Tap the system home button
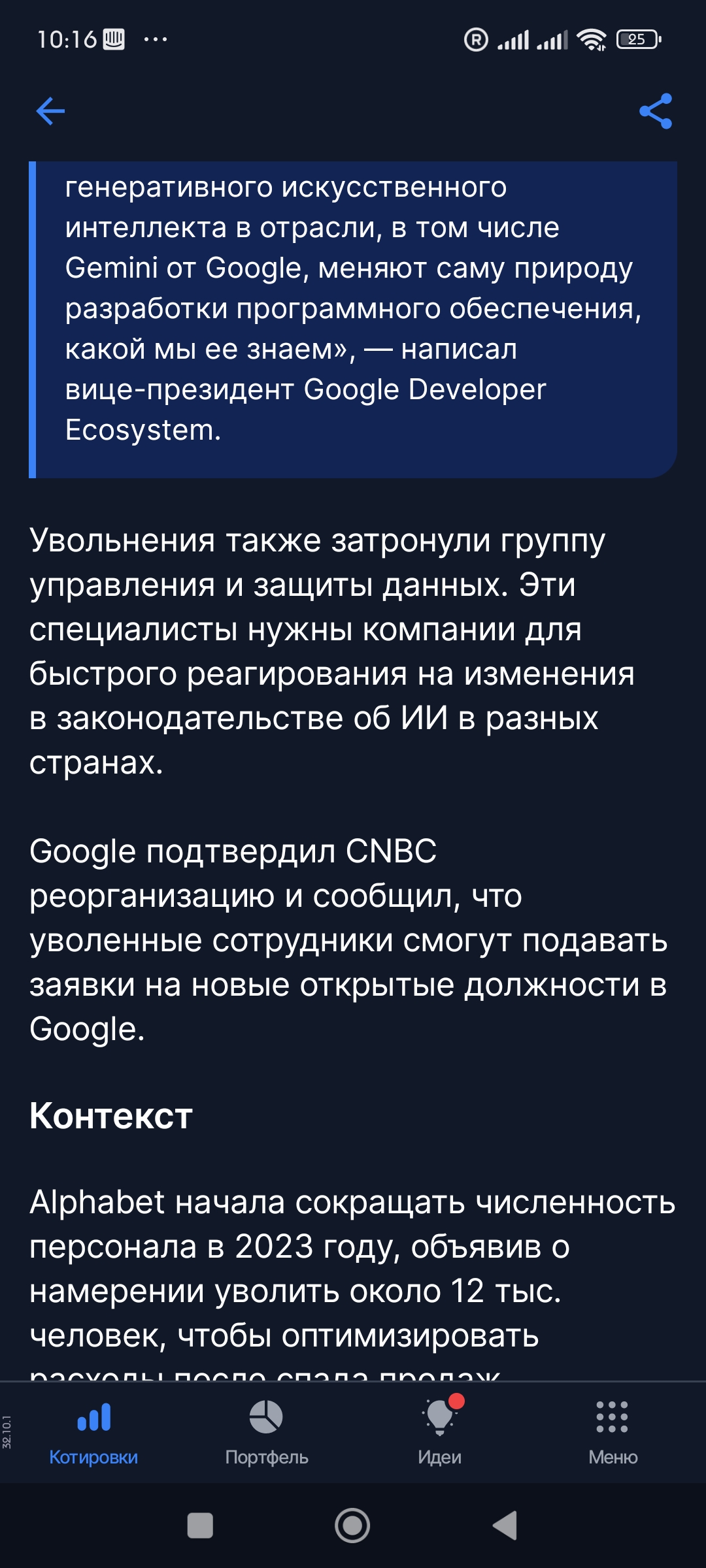The height and width of the screenshot is (1568, 706). [x=352, y=1526]
